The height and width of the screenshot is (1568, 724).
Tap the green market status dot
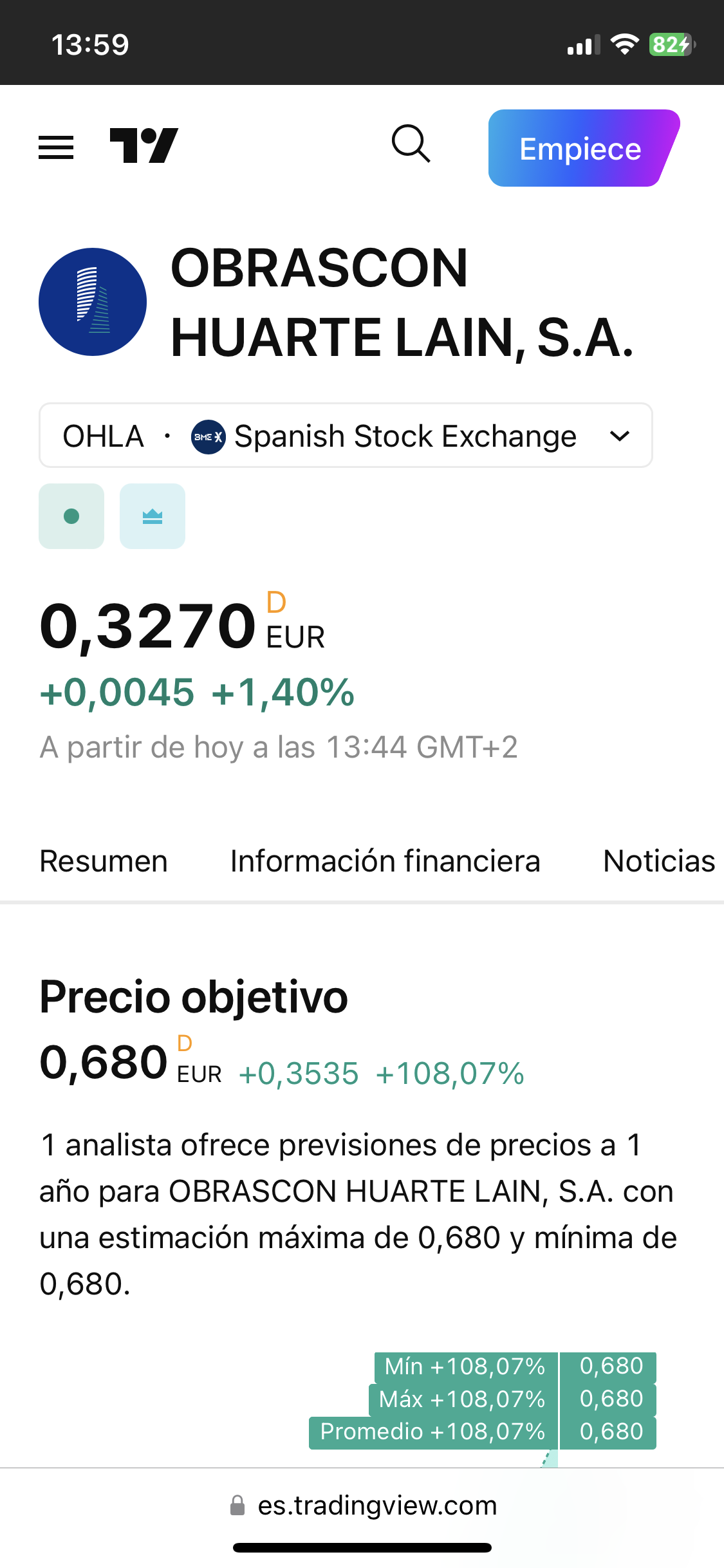[71, 516]
